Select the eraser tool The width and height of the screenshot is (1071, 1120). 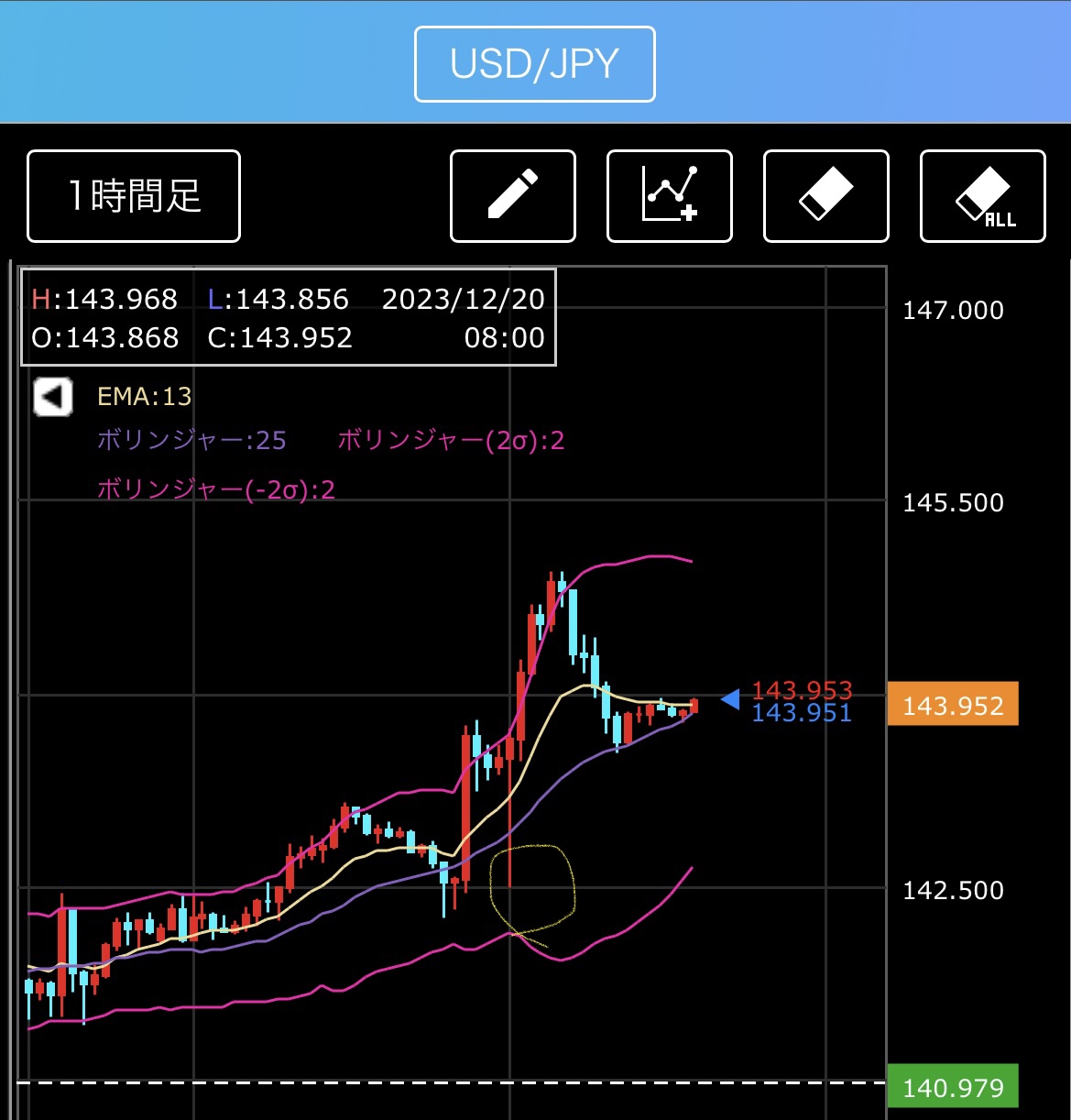click(x=826, y=196)
